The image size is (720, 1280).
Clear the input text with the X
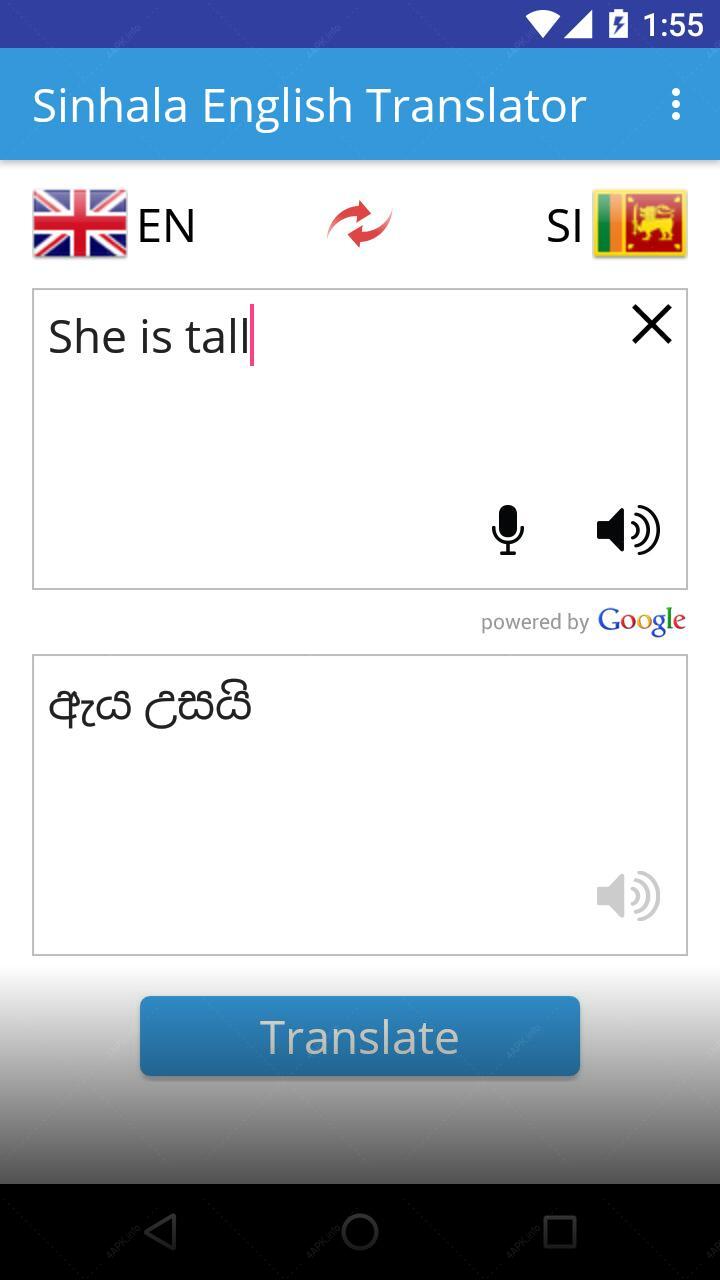point(652,325)
